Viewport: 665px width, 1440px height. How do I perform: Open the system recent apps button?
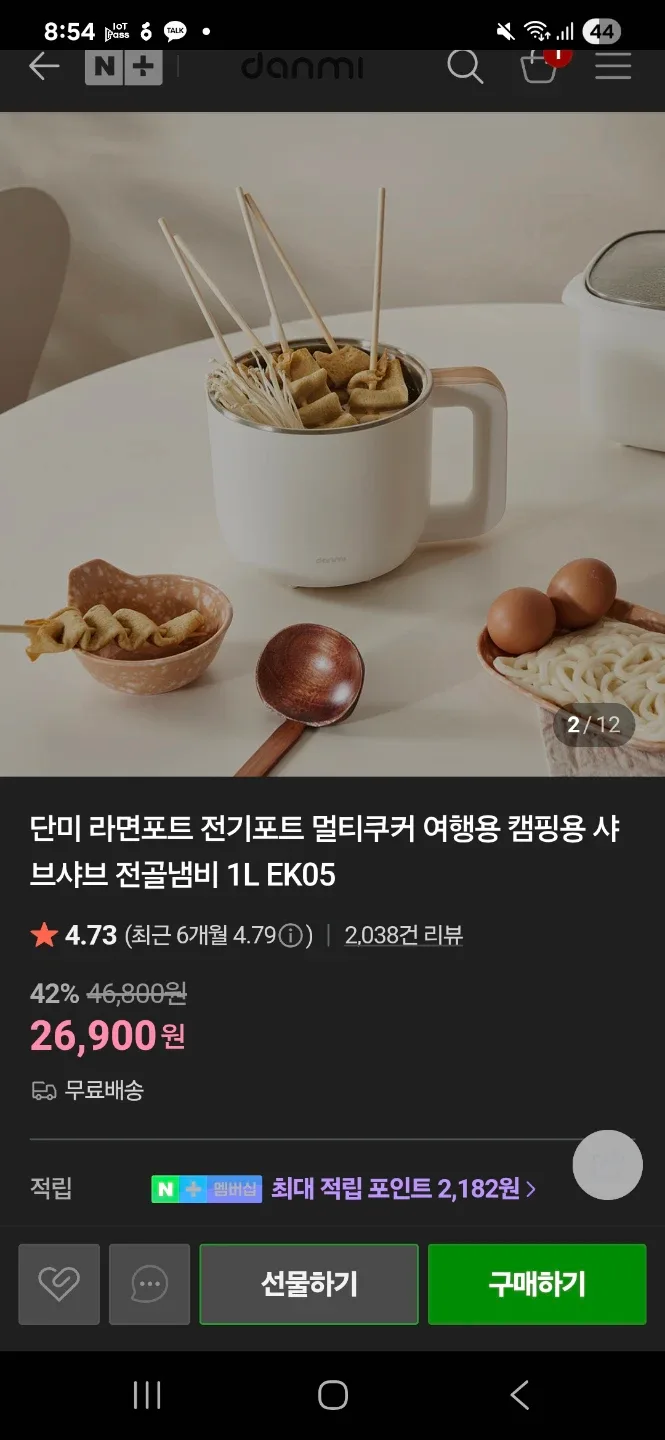click(147, 1395)
